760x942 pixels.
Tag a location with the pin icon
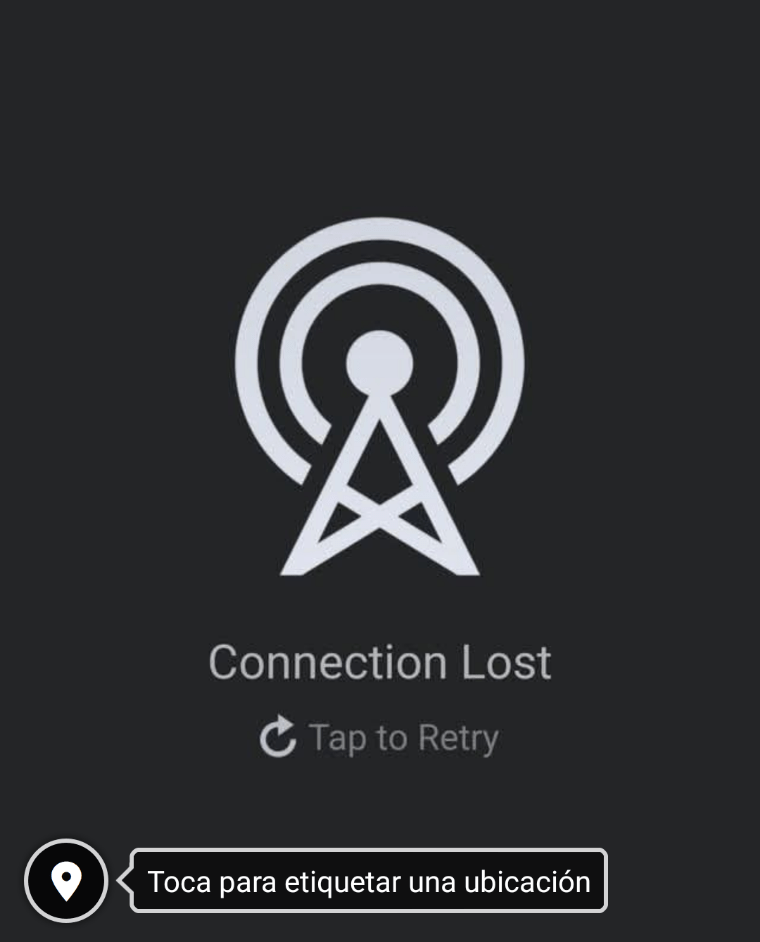pos(66,881)
